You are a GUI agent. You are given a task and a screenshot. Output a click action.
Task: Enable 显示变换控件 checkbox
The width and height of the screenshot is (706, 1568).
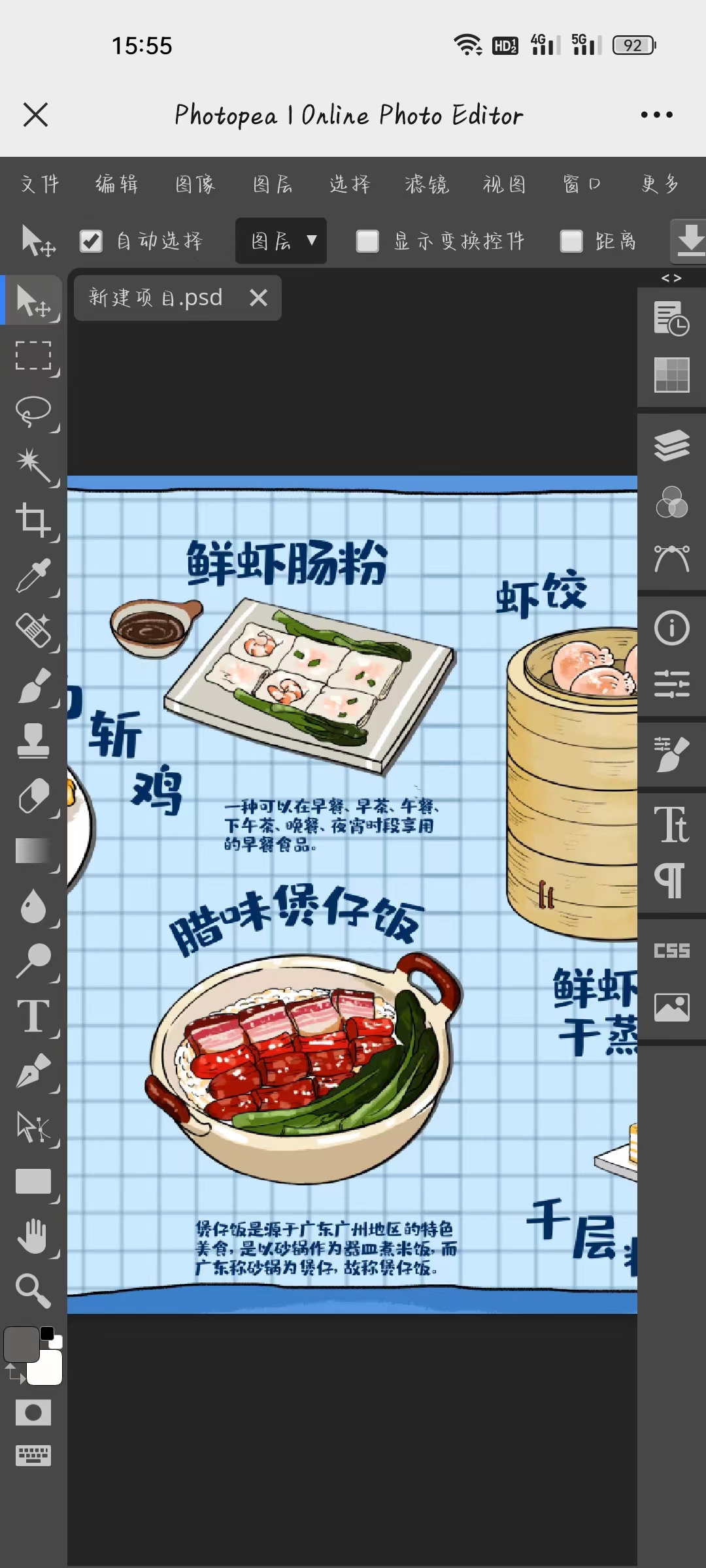[367, 241]
